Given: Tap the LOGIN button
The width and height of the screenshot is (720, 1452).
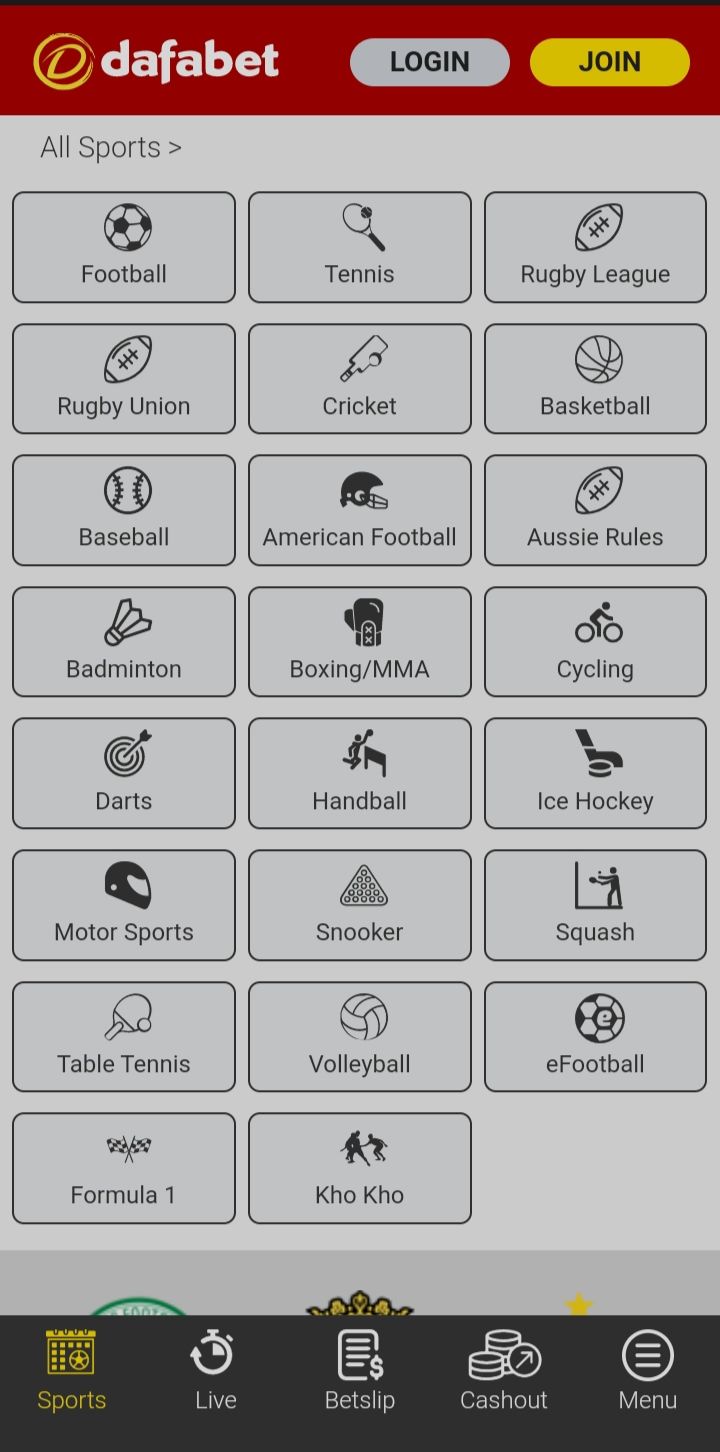Looking at the screenshot, I should click(429, 62).
